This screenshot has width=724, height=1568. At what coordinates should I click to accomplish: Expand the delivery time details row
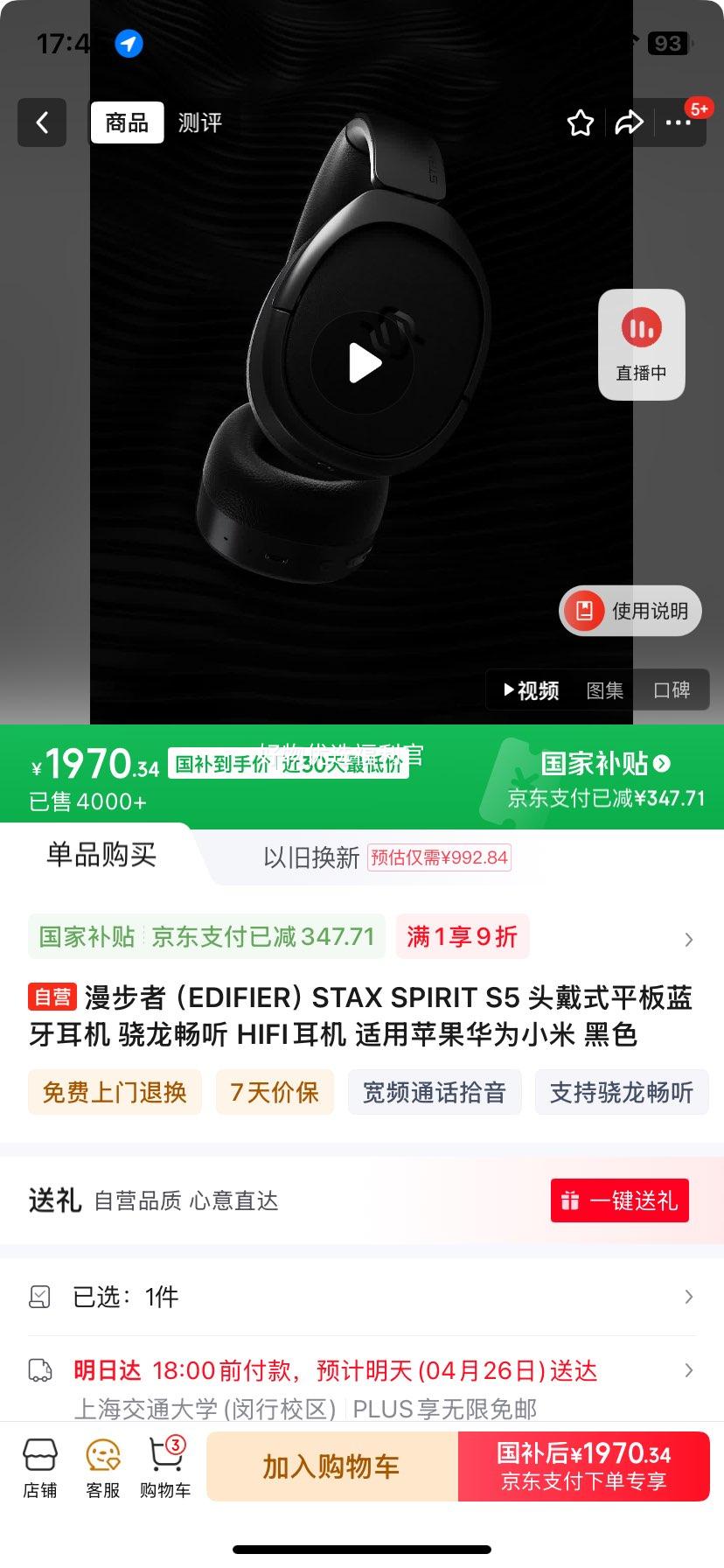point(362,1371)
